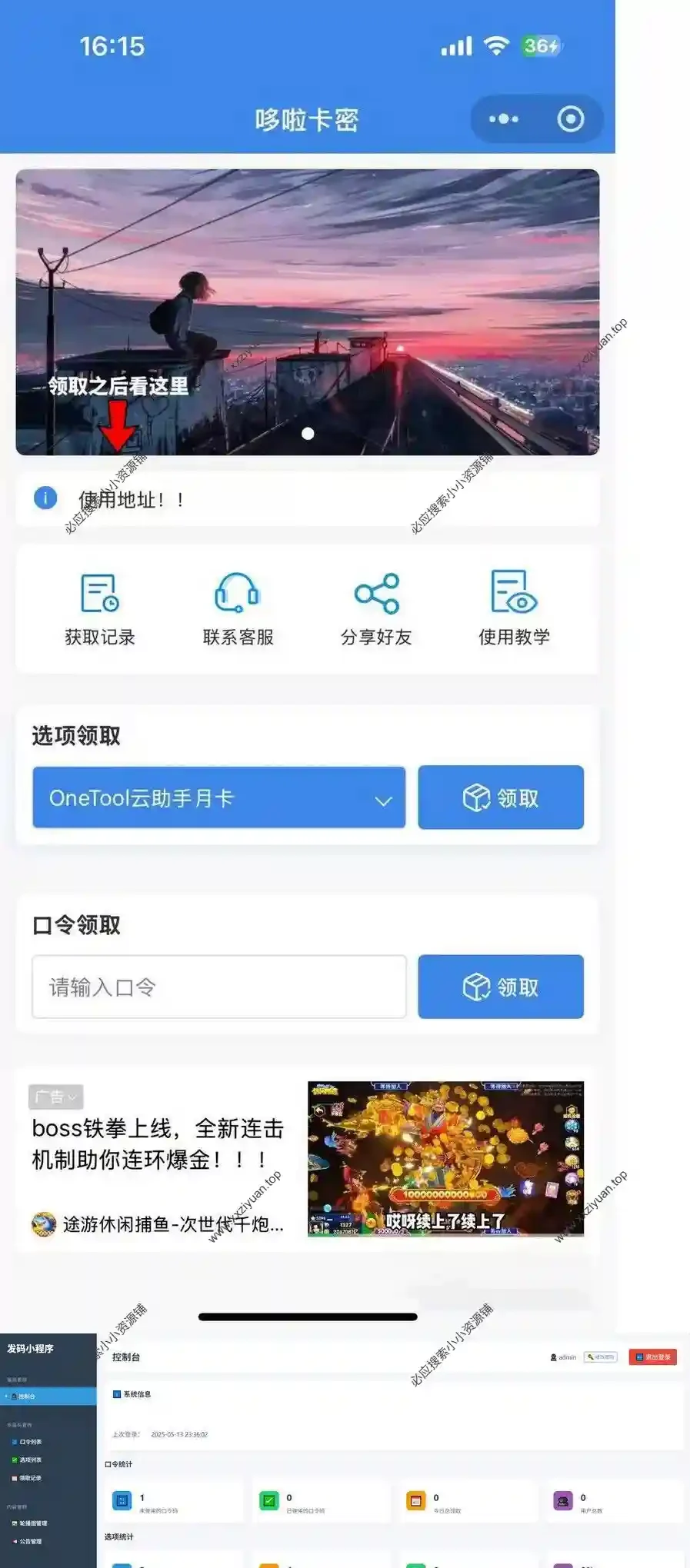
Task: Focus the 请输入口令 input field
Action: 218,987
